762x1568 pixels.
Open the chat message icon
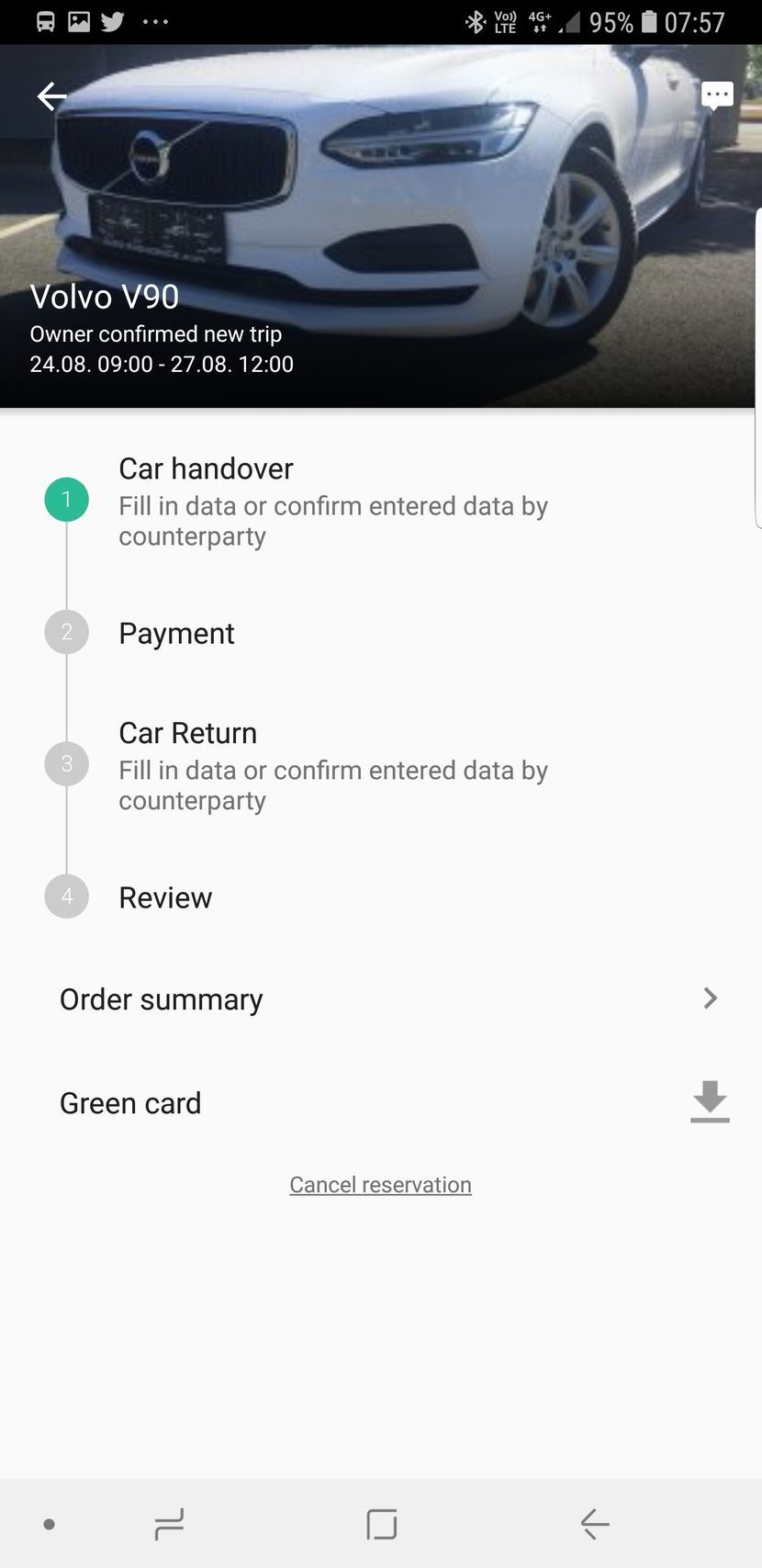pos(715,95)
